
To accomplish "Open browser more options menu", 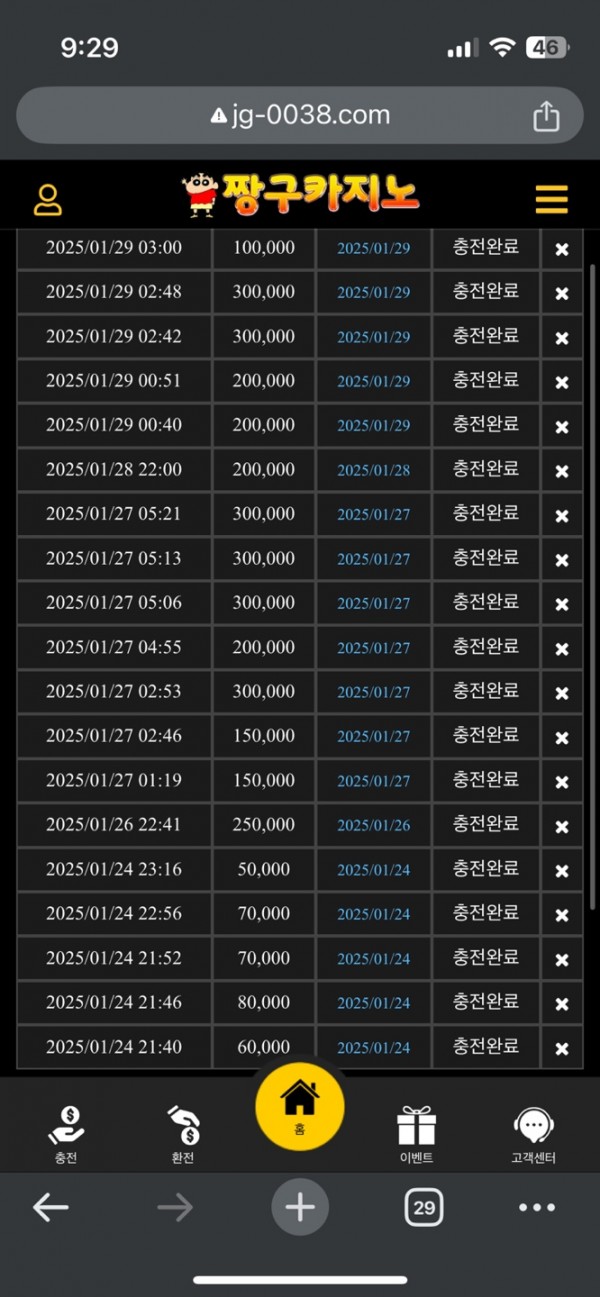I will [x=537, y=1208].
